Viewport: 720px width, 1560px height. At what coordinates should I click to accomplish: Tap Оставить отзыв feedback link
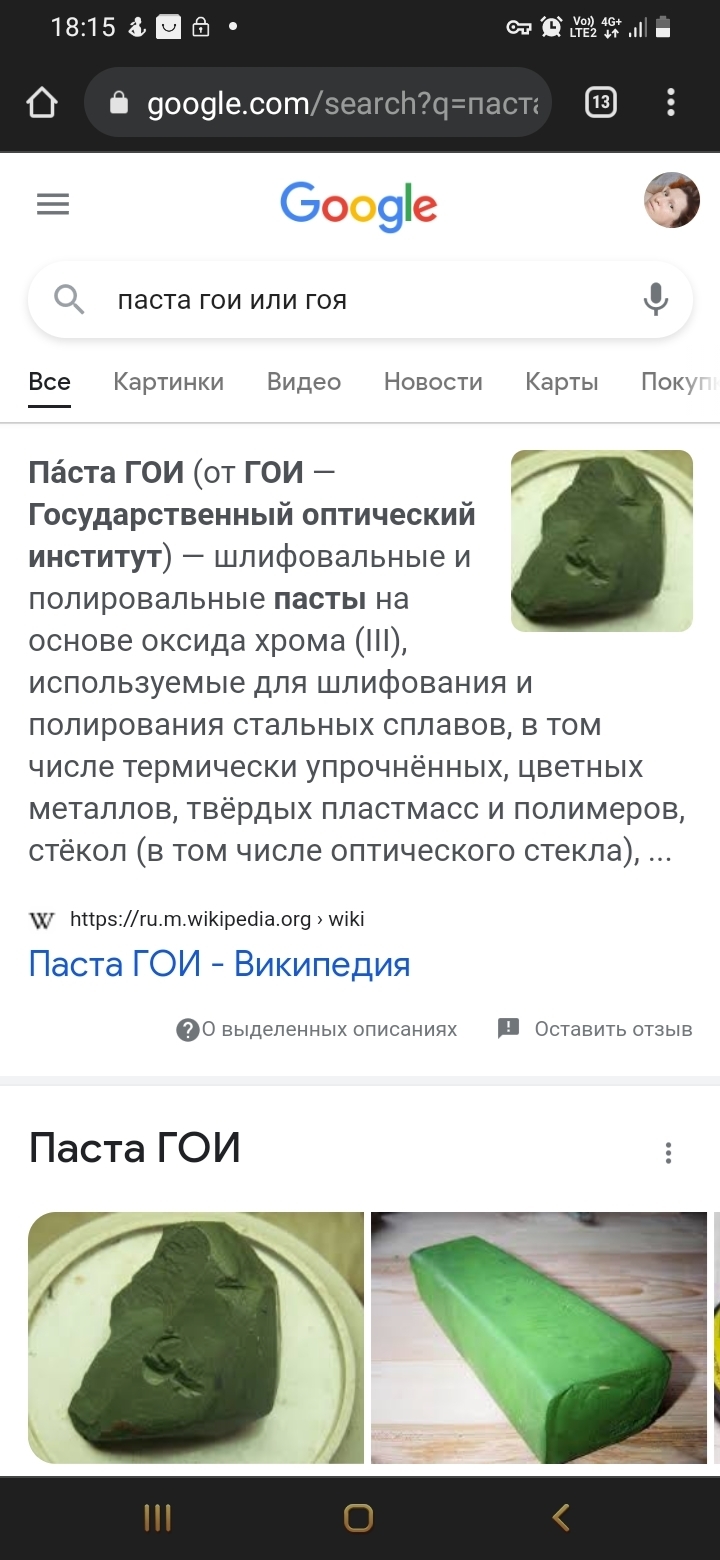(595, 1029)
